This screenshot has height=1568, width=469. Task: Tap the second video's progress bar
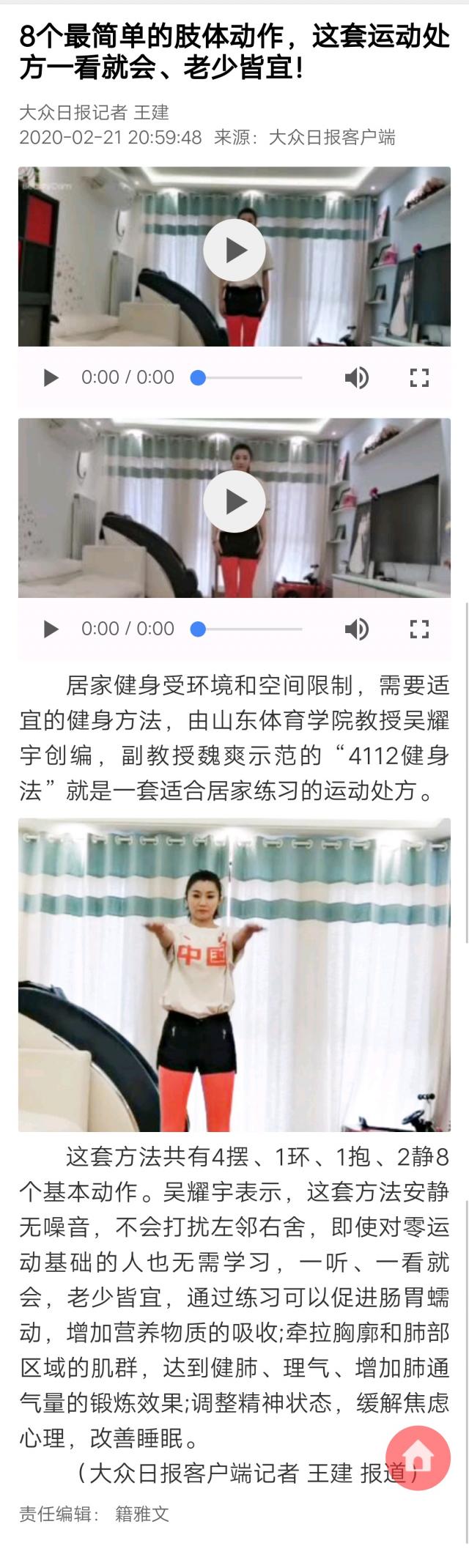[x=249, y=629]
